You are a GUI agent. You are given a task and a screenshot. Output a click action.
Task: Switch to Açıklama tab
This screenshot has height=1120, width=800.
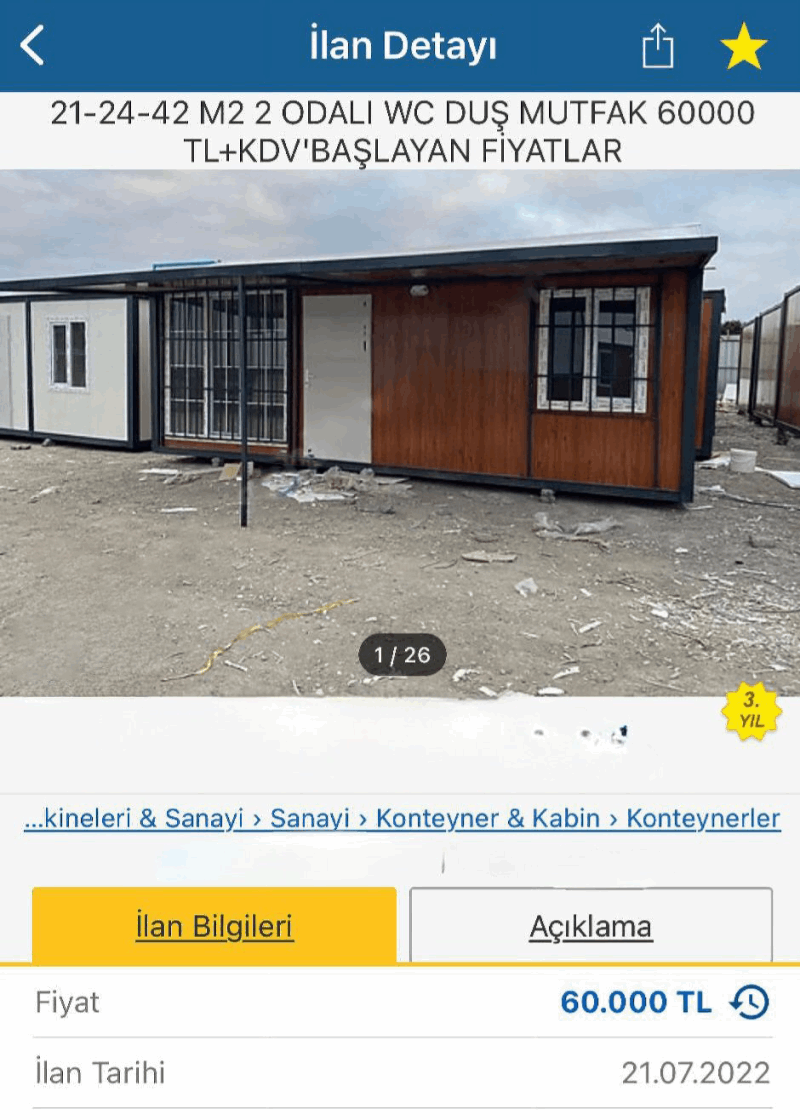tap(590, 926)
